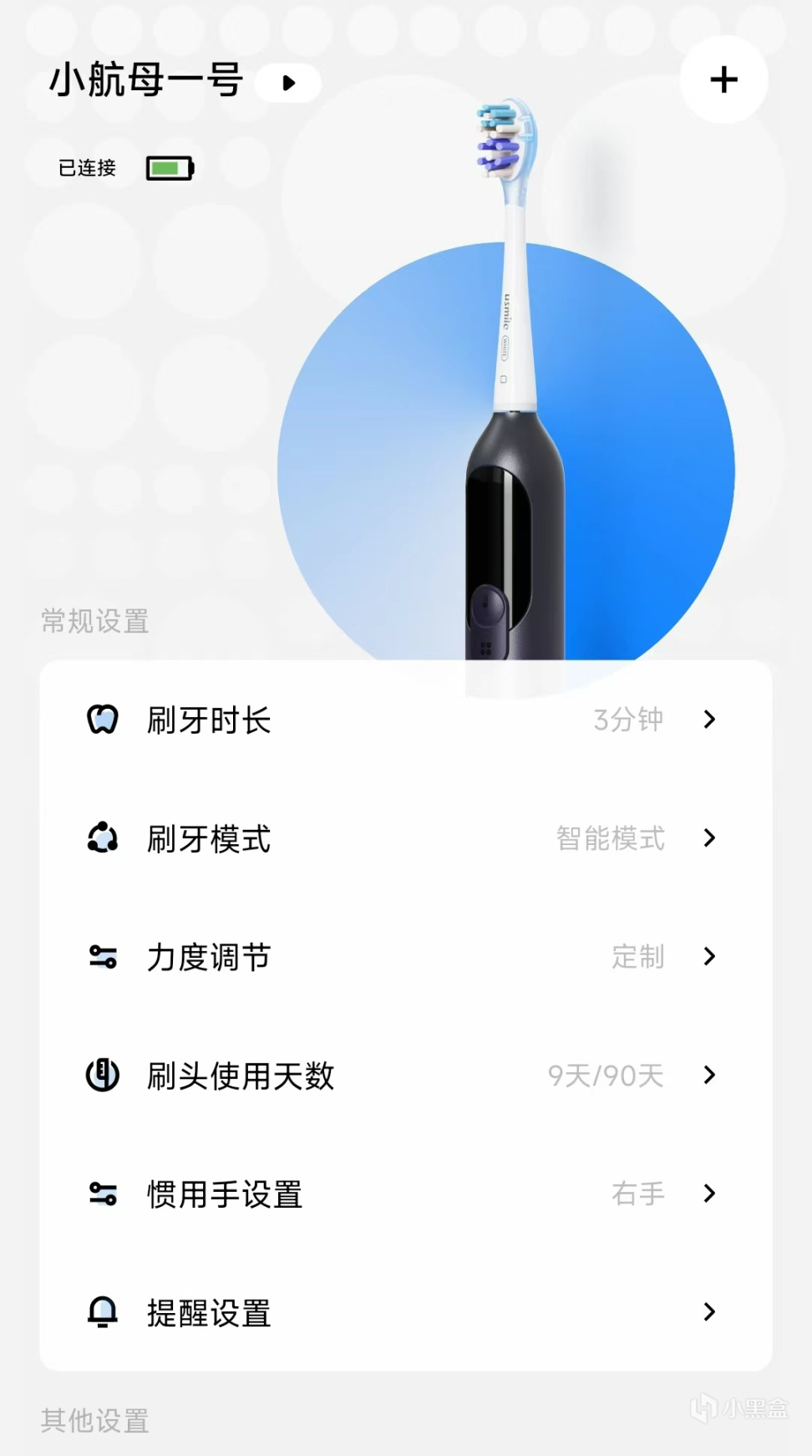812x1456 pixels.
Task: View 刷头使用天数 details
Action: pos(406,1076)
